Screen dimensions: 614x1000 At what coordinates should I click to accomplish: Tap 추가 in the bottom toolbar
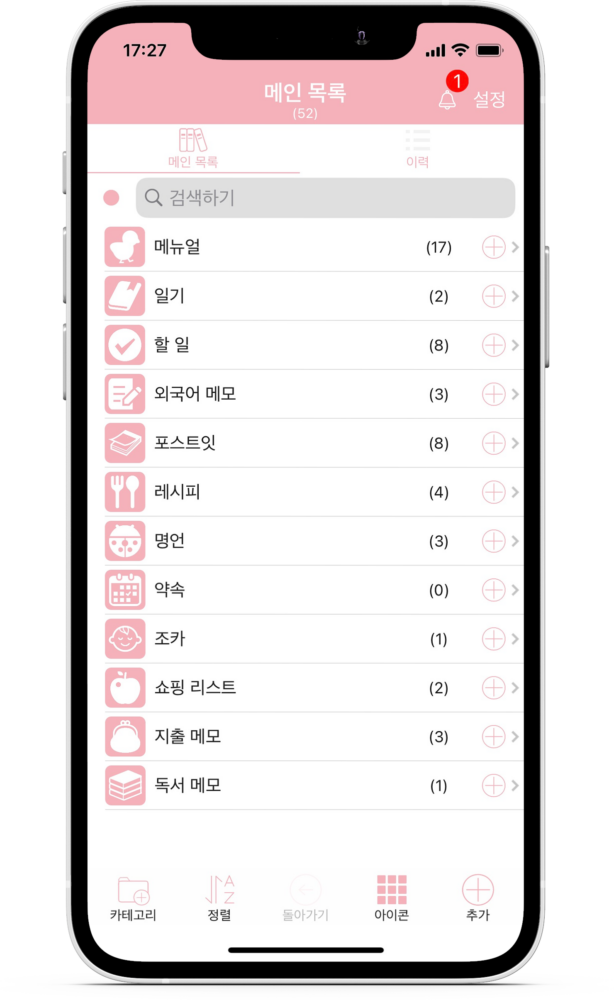tap(478, 898)
